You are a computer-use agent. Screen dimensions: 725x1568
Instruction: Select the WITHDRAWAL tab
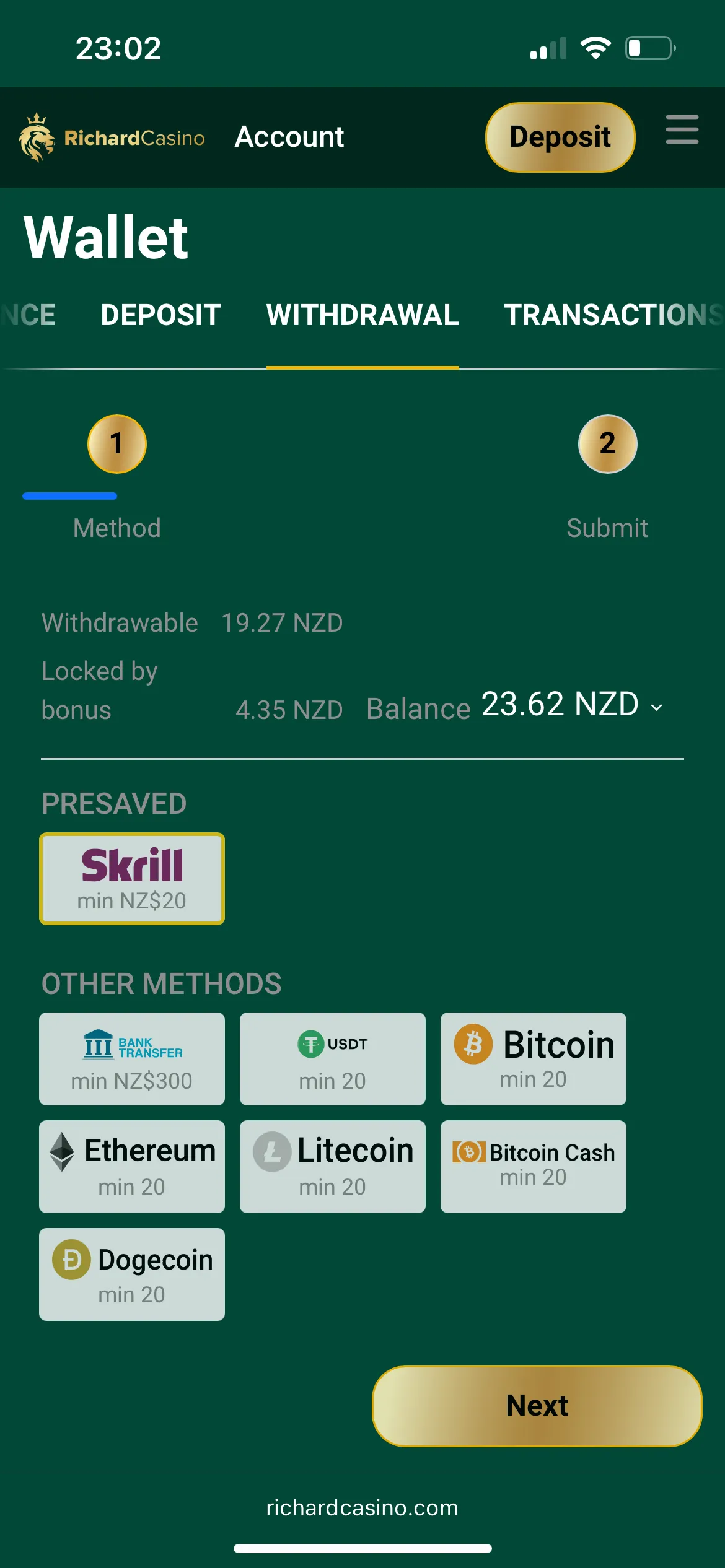(362, 315)
